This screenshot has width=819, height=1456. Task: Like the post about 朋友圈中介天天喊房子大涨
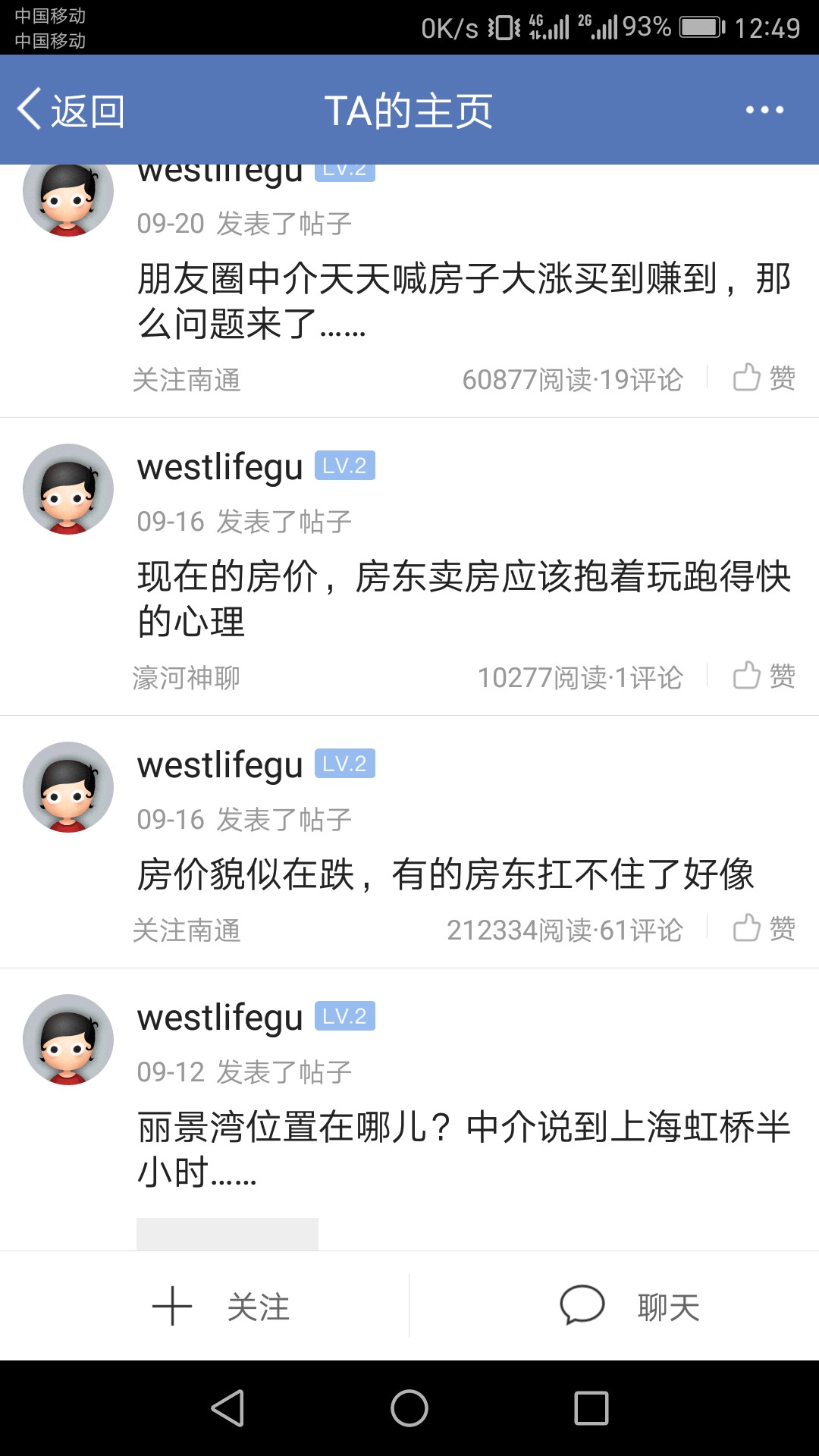click(x=764, y=378)
